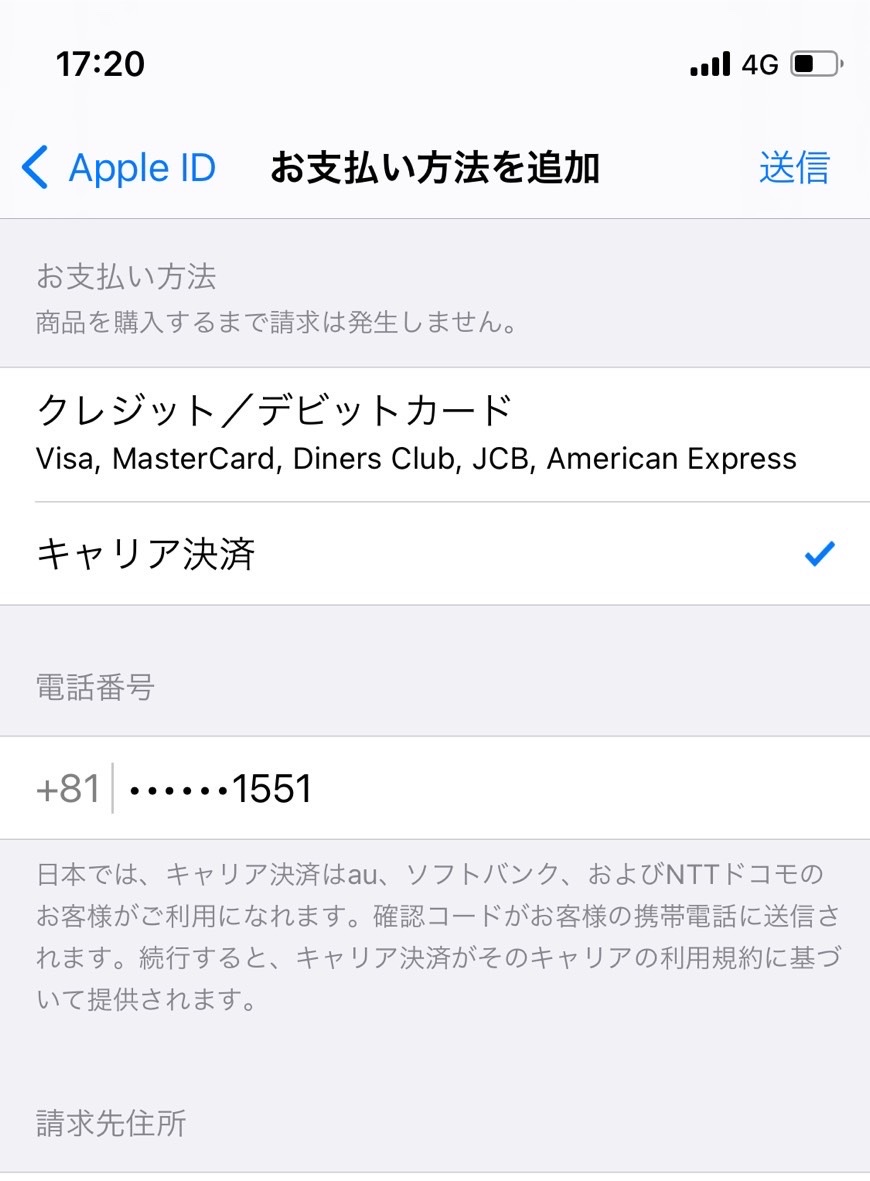
Task: Edit the phone number field
Action: [x=480, y=790]
